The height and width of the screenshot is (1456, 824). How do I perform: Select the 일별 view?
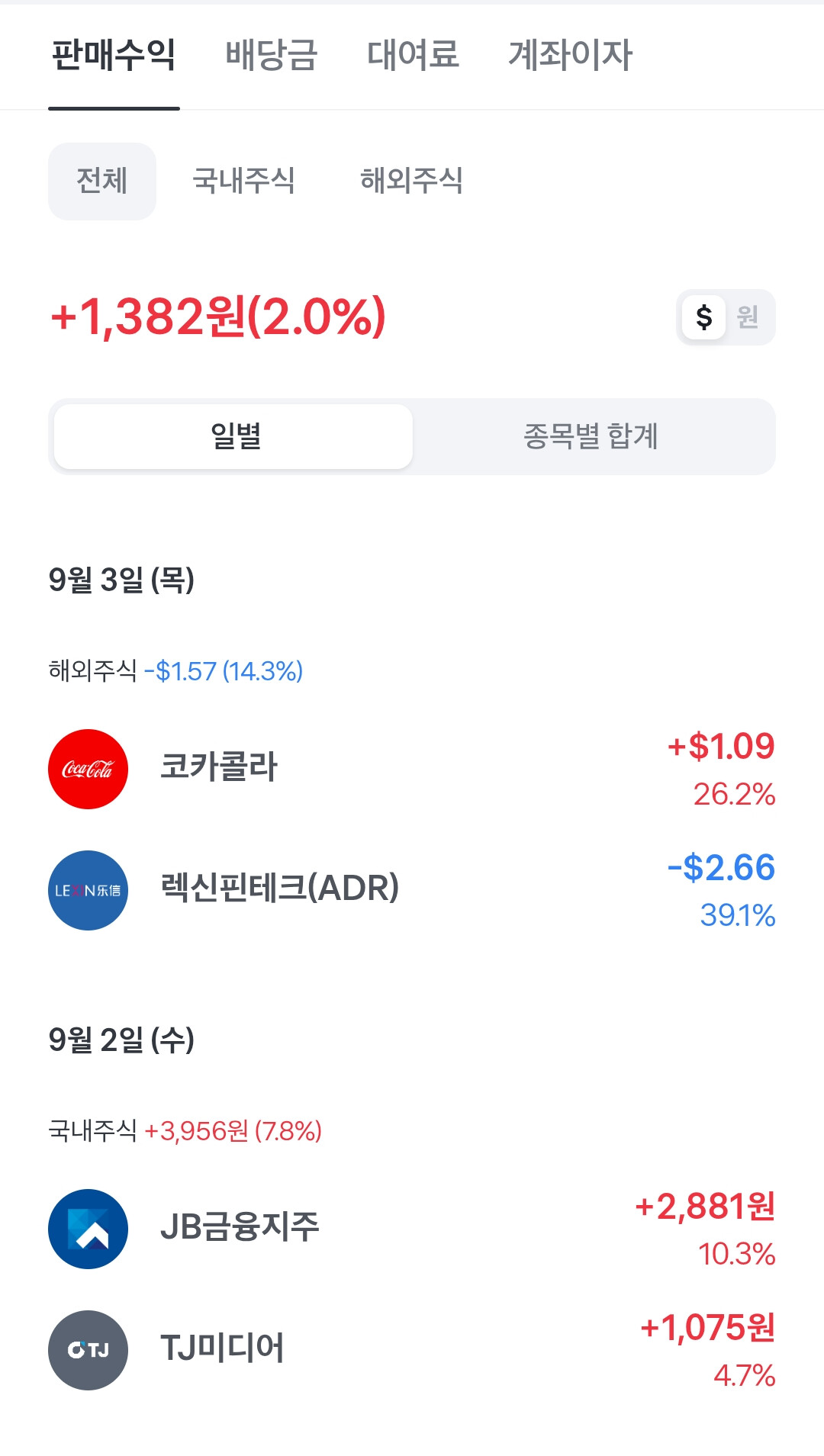coord(233,436)
